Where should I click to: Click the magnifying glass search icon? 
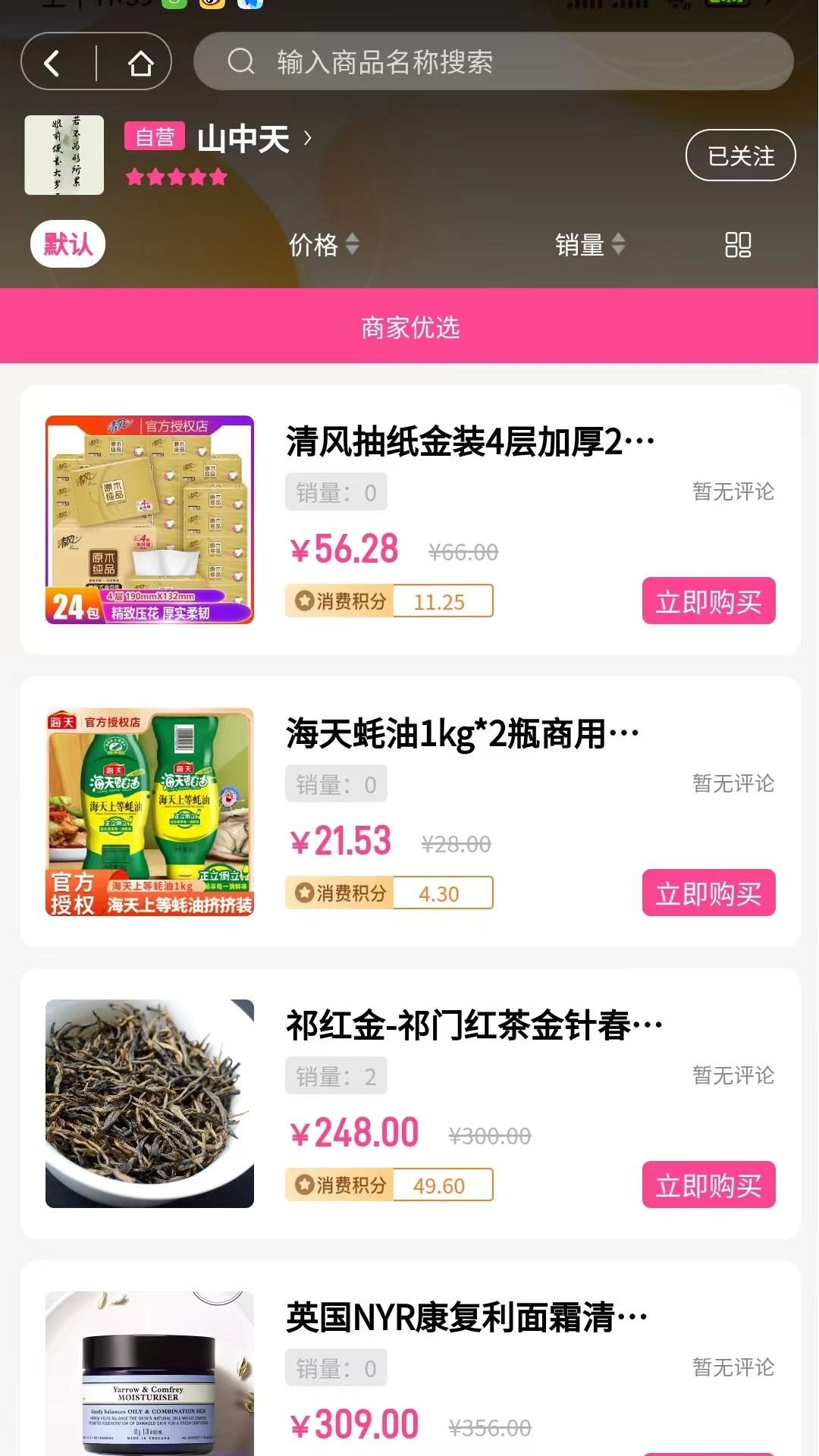(x=240, y=62)
